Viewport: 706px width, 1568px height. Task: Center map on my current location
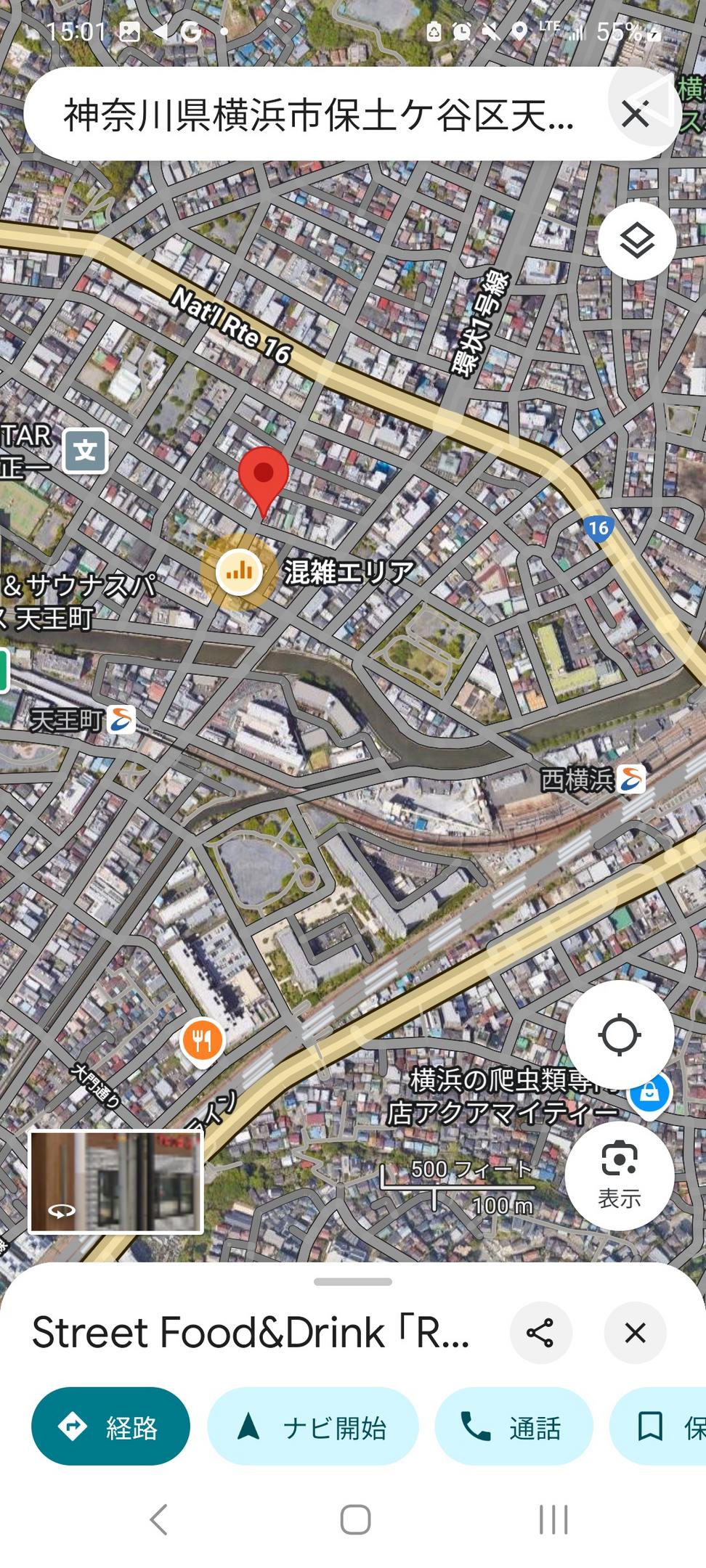click(x=619, y=1034)
